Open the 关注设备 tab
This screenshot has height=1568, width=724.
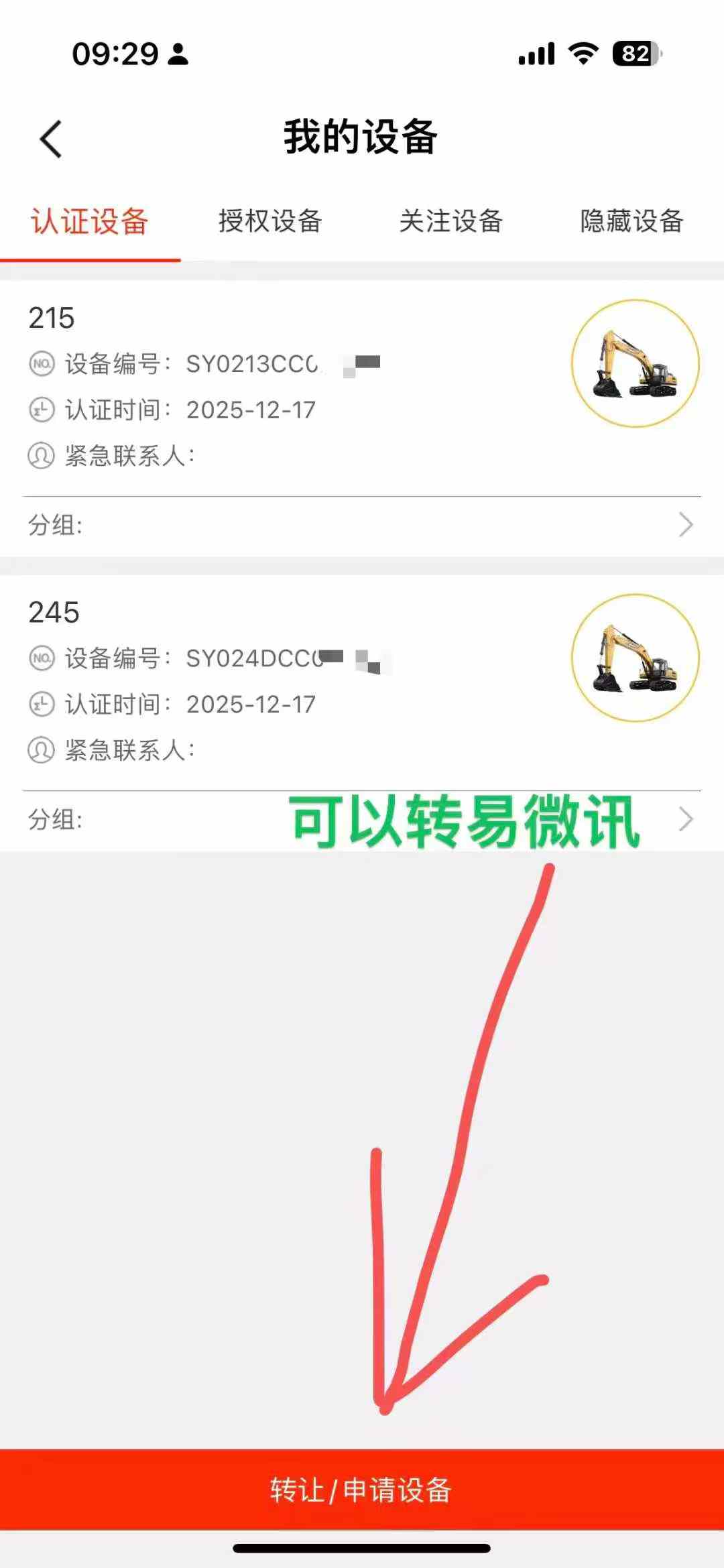point(452,222)
